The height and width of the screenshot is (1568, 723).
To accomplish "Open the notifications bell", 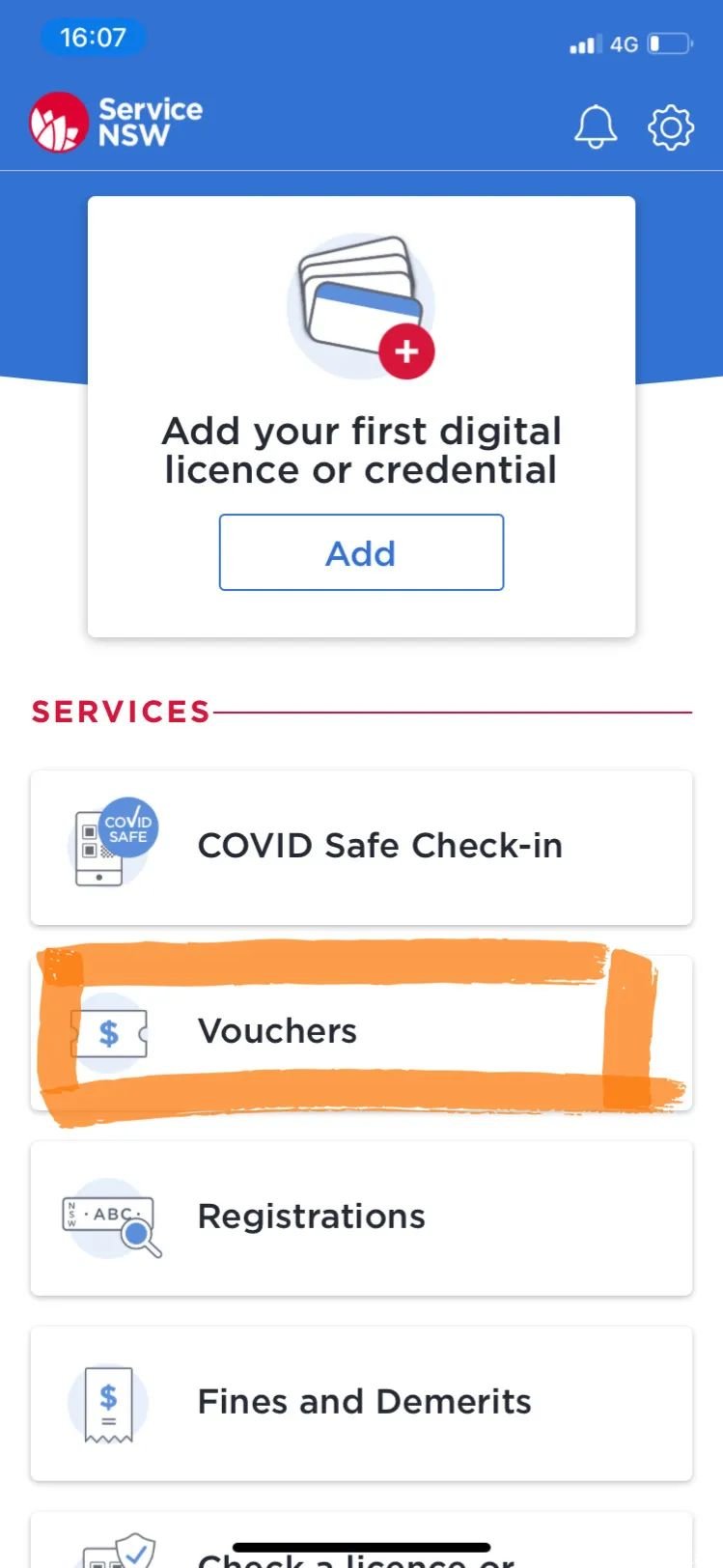I will pyautogui.click(x=596, y=126).
